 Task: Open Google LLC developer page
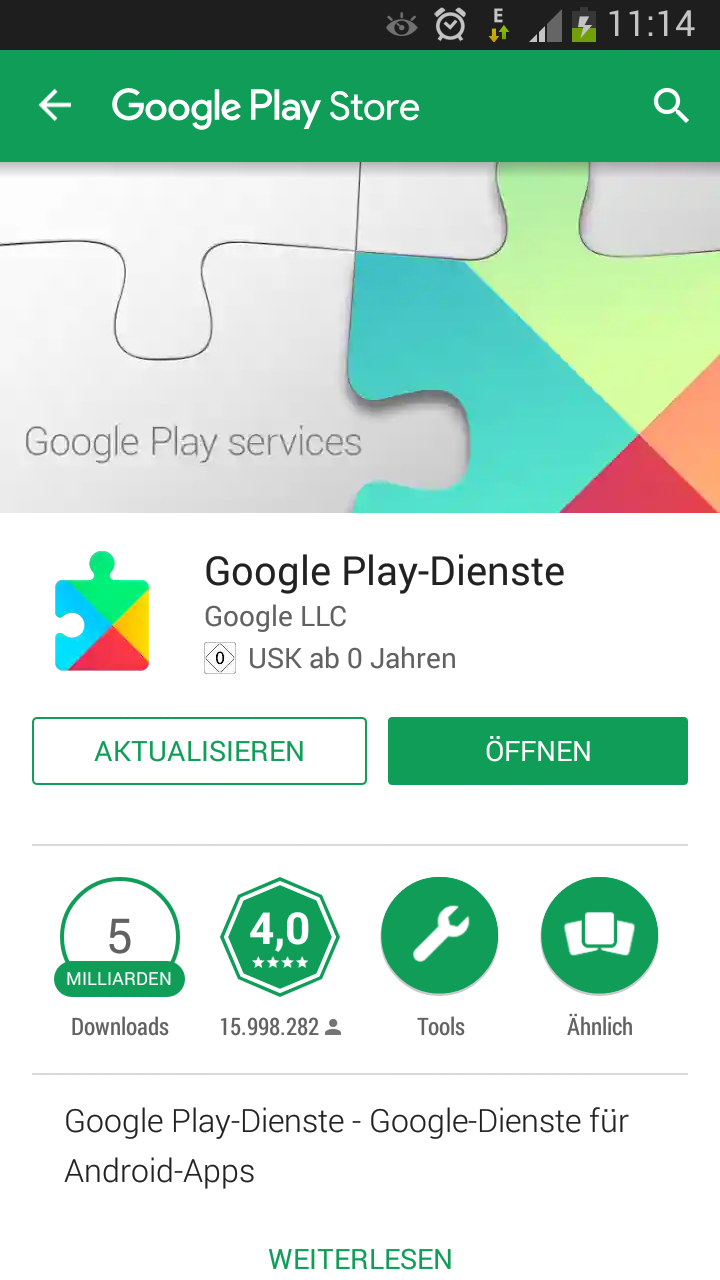tap(275, 616)
